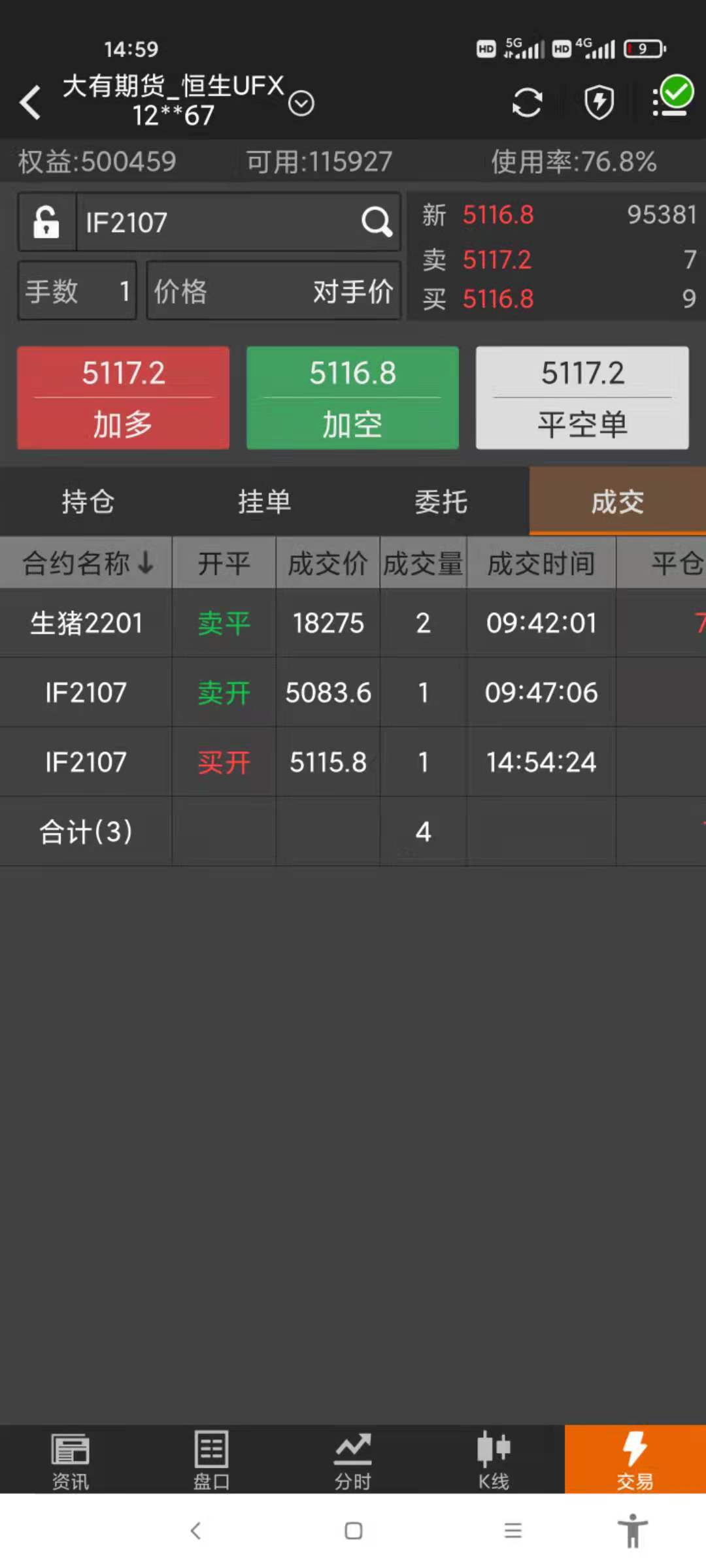
Task: Search contracts with the magnifier icon
Action: (377, 222)
